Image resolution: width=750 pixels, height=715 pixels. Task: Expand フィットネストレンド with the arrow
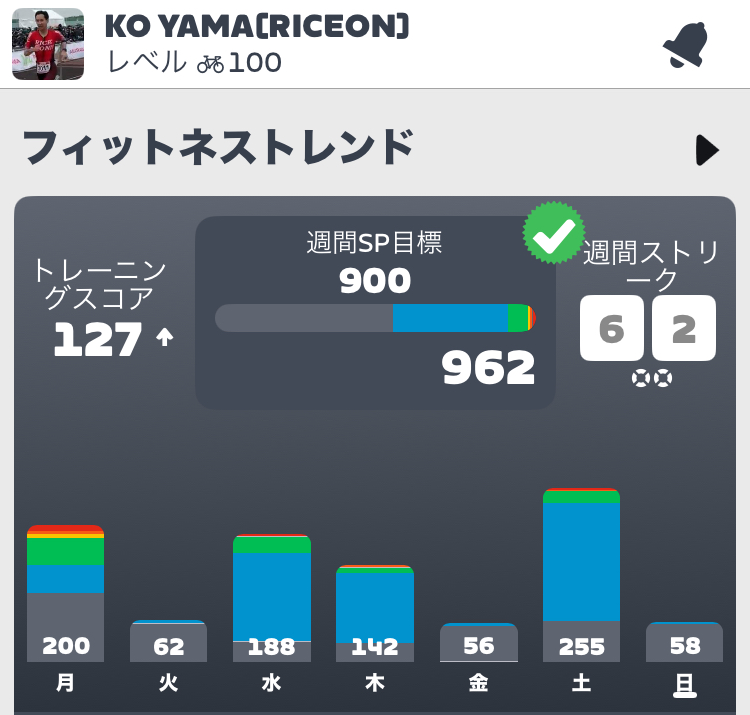point(707,150)
